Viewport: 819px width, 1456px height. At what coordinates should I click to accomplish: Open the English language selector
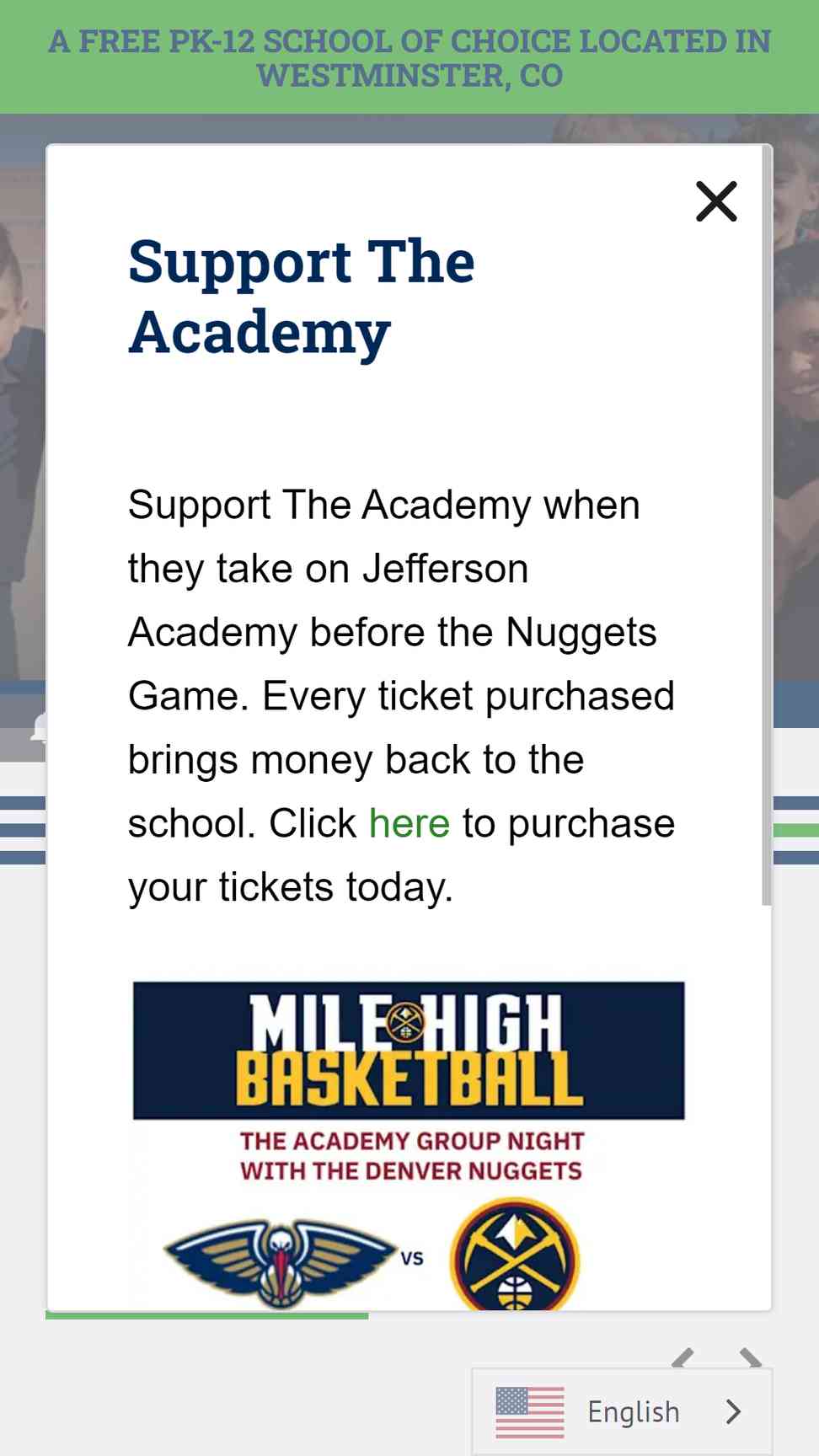pyautogui.click(x=622, y=1411)
